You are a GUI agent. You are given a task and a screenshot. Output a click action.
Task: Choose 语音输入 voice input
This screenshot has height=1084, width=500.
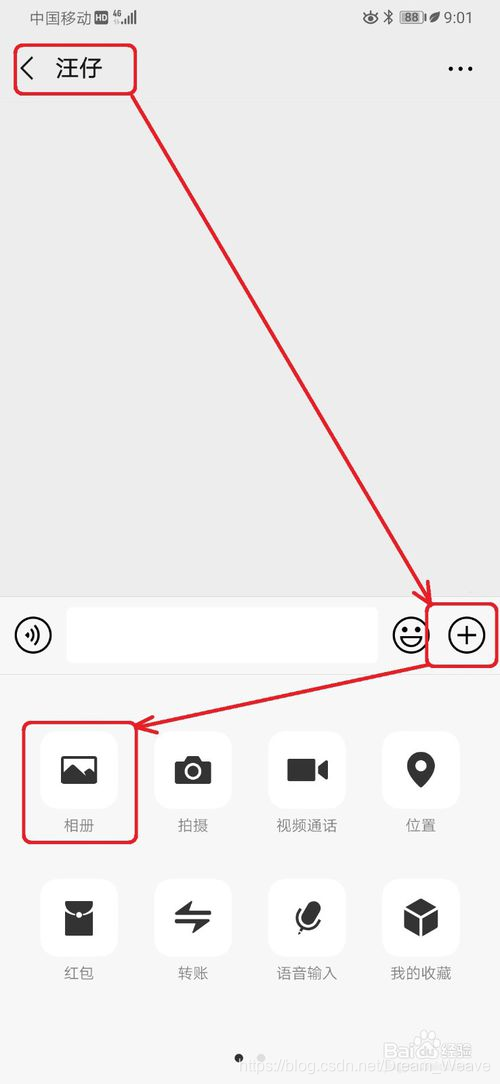coord(307,930)
